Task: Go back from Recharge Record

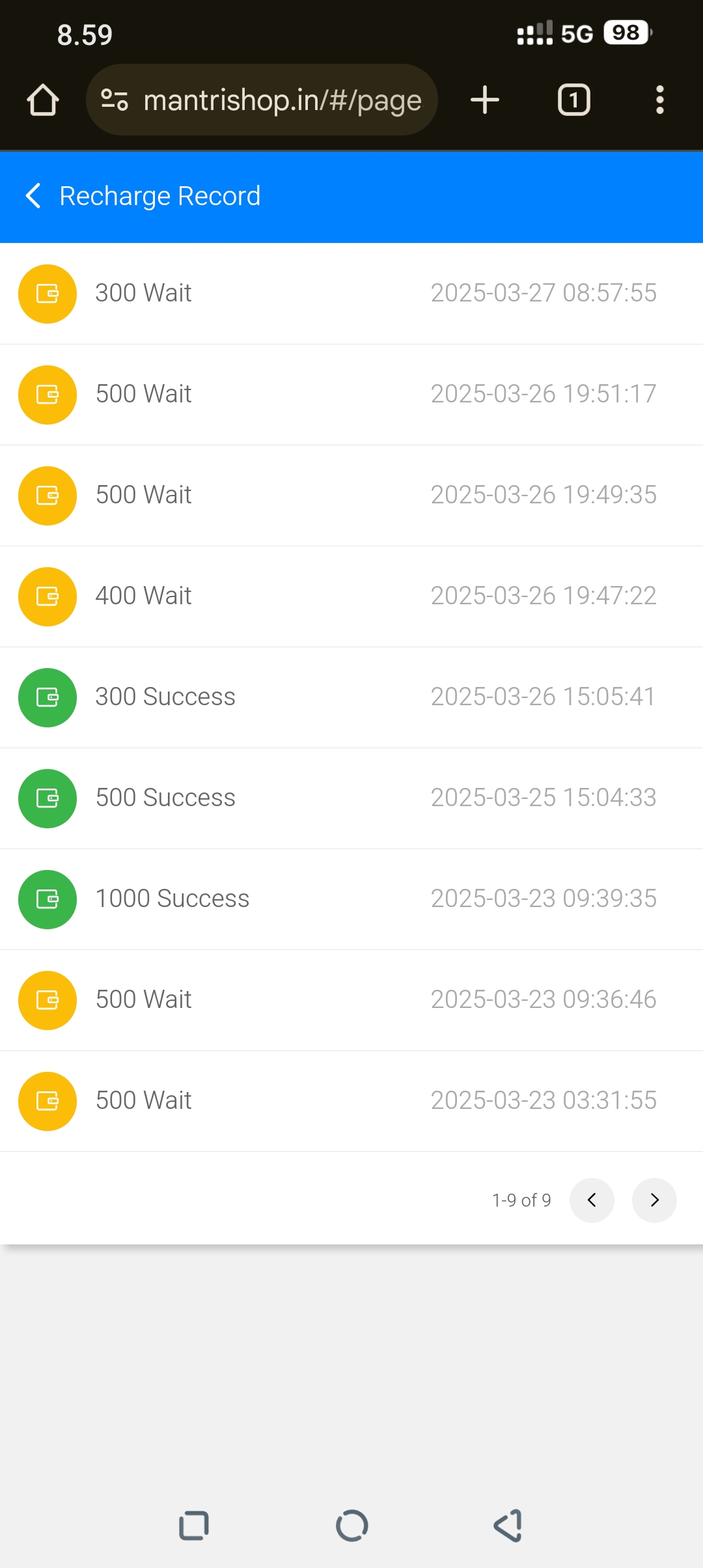Action: [33, 196]
